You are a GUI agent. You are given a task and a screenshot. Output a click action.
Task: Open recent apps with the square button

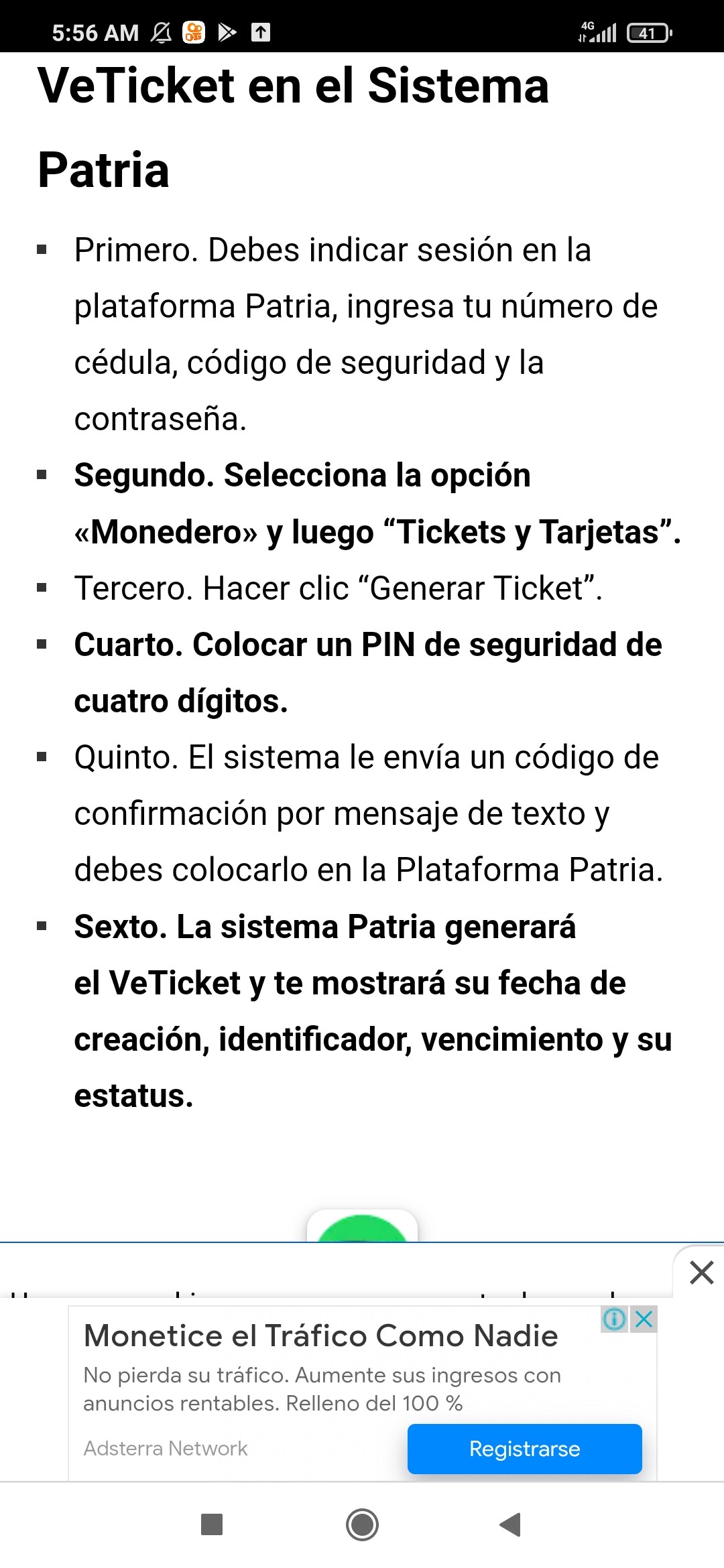pyautogui.click(x=212, y=1524)
